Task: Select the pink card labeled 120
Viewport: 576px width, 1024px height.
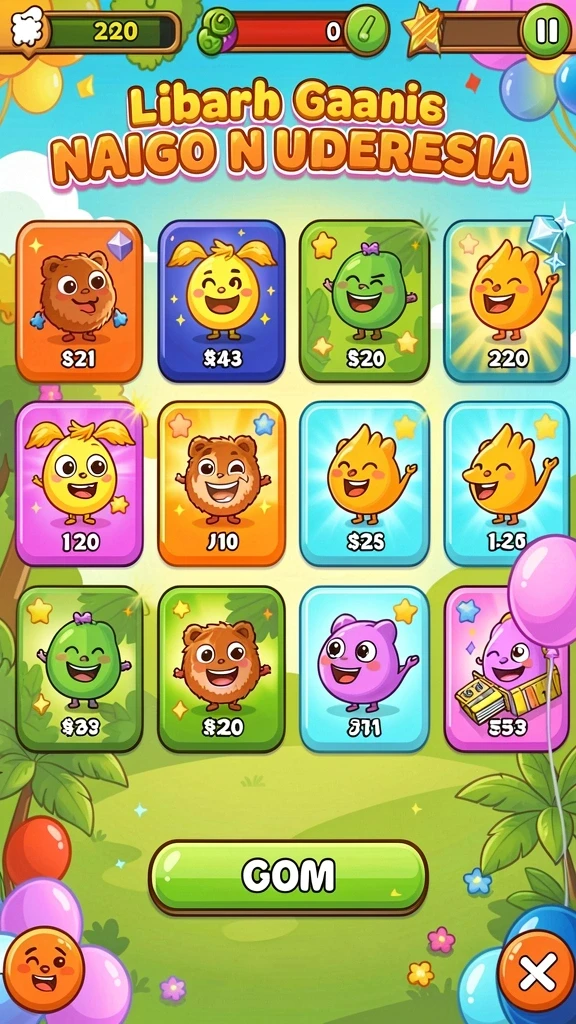Action: click(79, 483)
